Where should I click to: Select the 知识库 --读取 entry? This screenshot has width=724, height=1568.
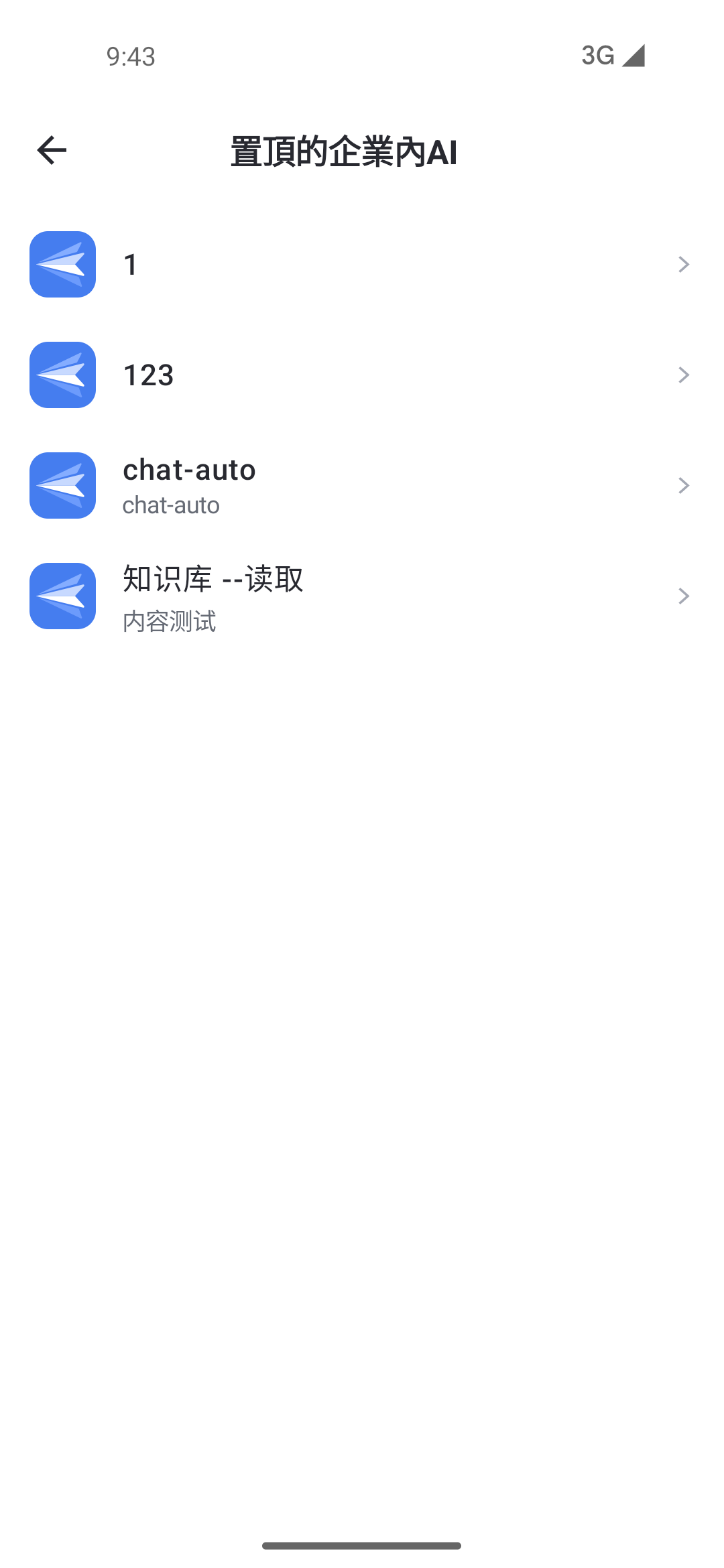tap(362, 596)
